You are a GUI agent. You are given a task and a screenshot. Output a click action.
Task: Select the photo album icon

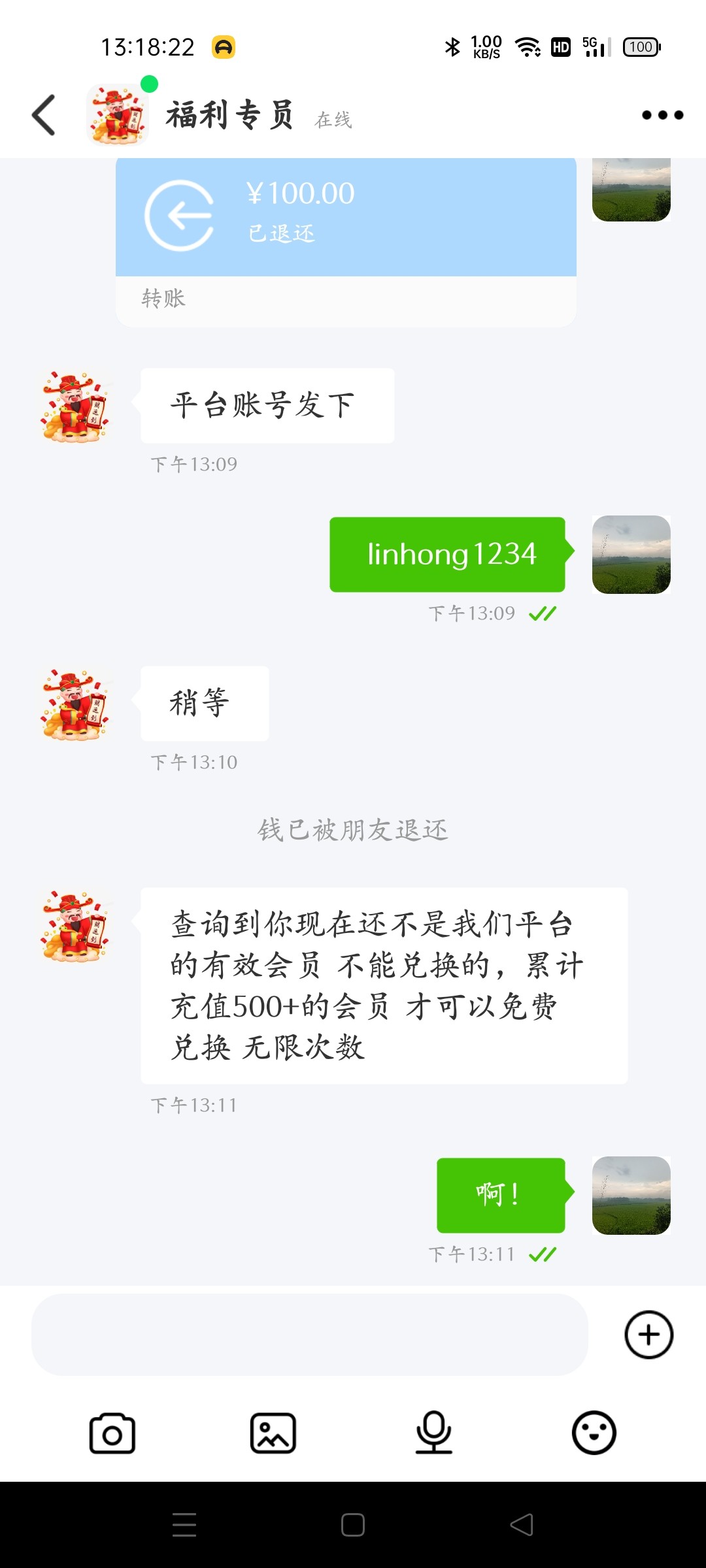(273, 1433)
